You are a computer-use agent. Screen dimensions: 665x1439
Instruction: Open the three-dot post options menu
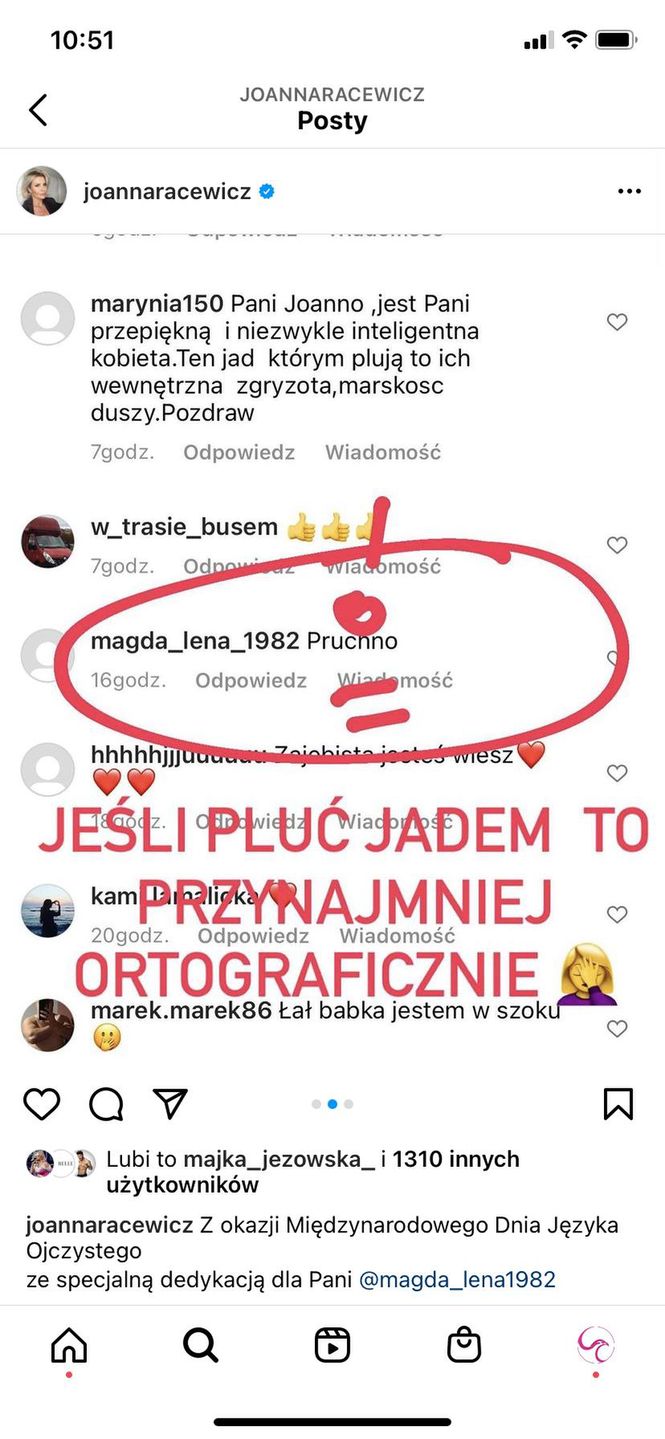(x=629, y=192)
